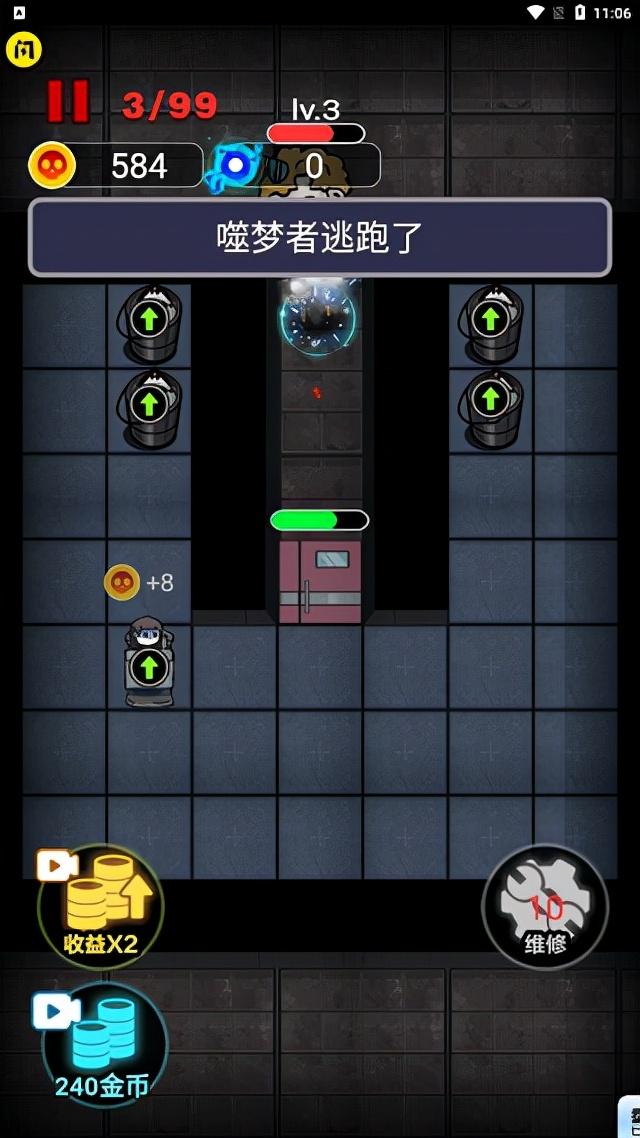This screenshot has width=640, height=1138.
Task: Claim 240金币 by watching a video
Action: point(104,1045)
